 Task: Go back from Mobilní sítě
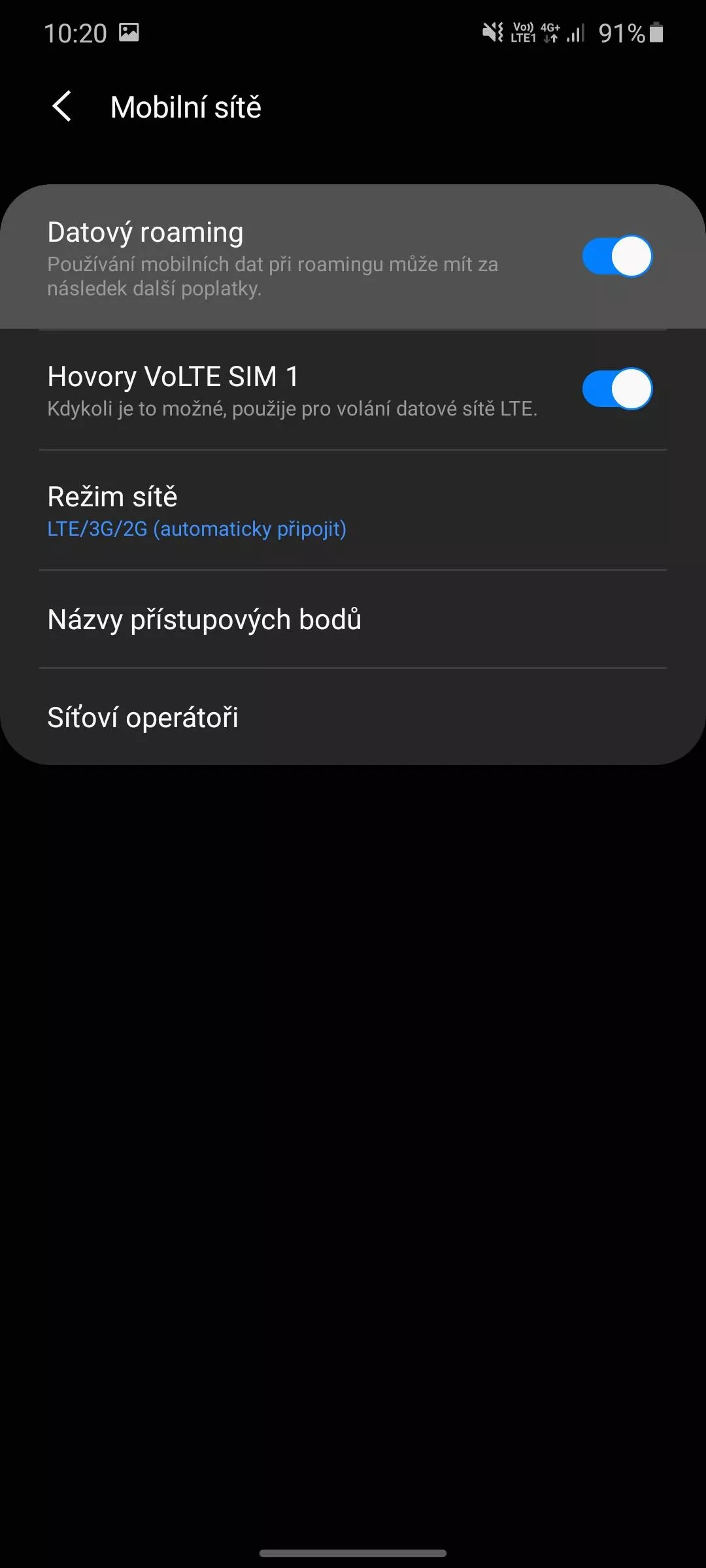62,106
